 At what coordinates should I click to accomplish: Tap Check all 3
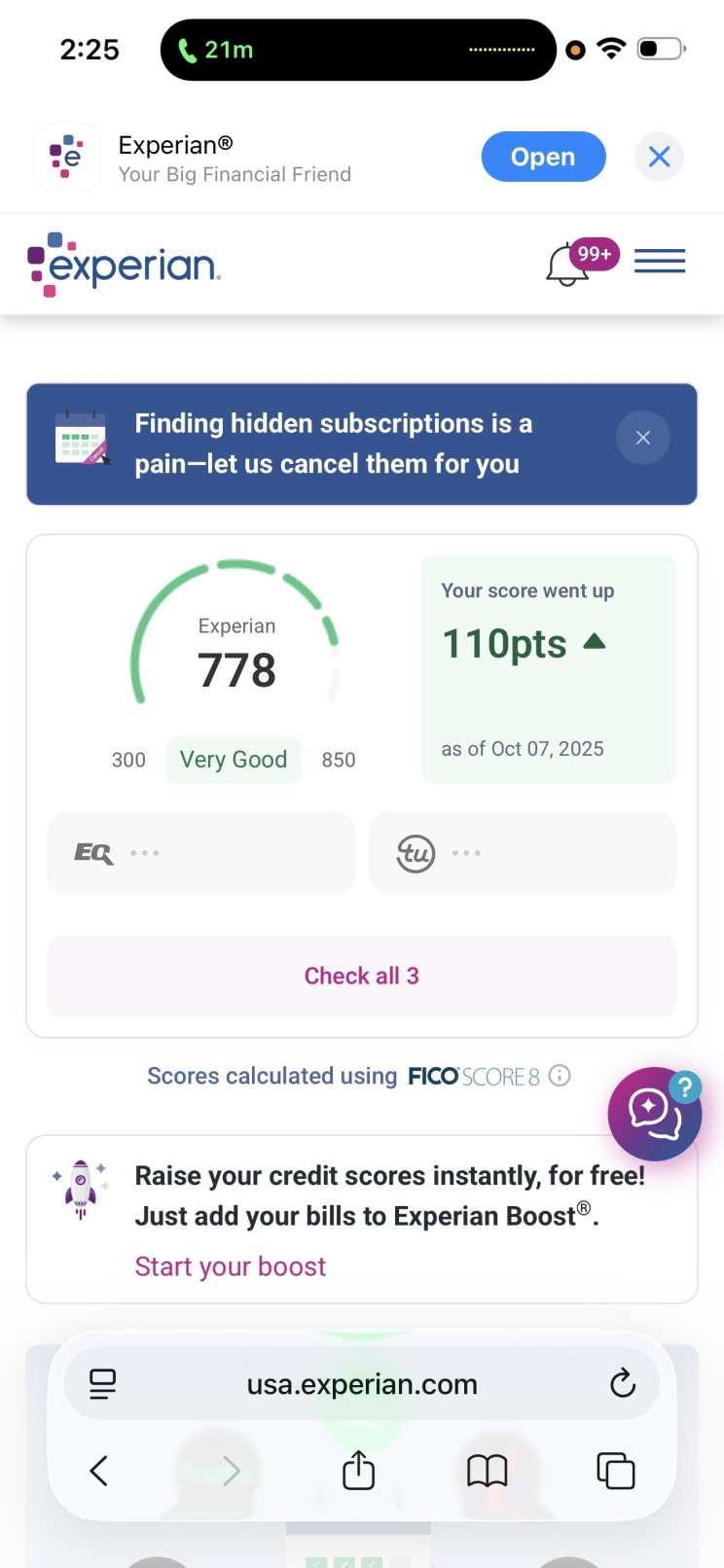362,976
